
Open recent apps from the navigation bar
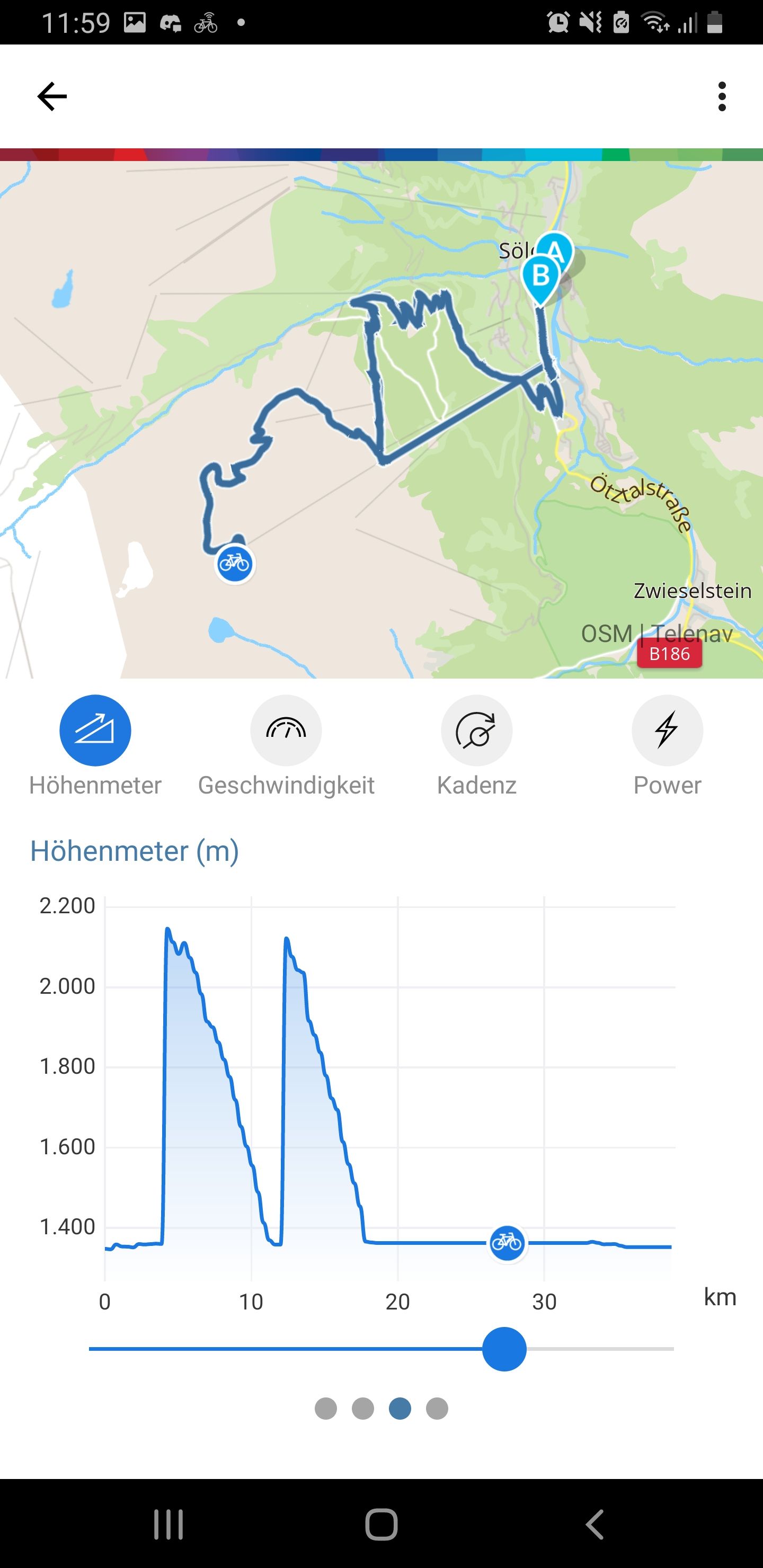(x=168, y=1525)
